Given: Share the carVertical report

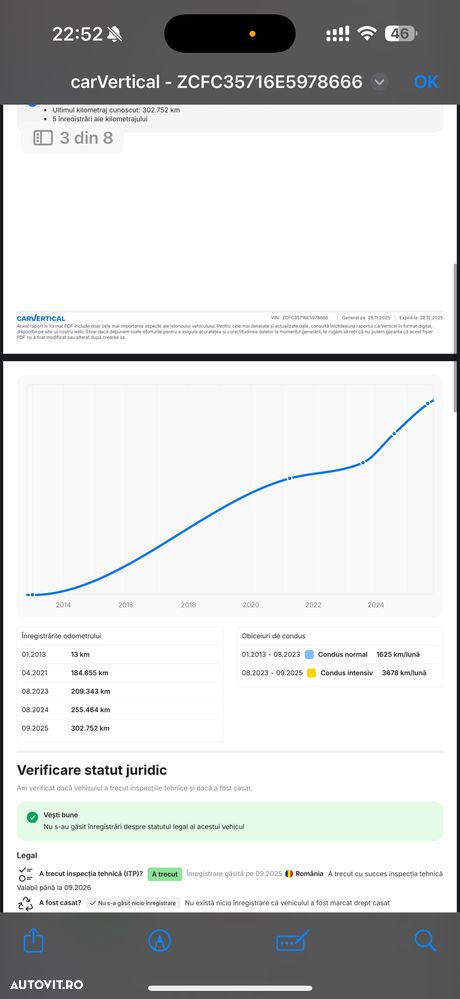Looking at the screenshot, I should (33, 940).
